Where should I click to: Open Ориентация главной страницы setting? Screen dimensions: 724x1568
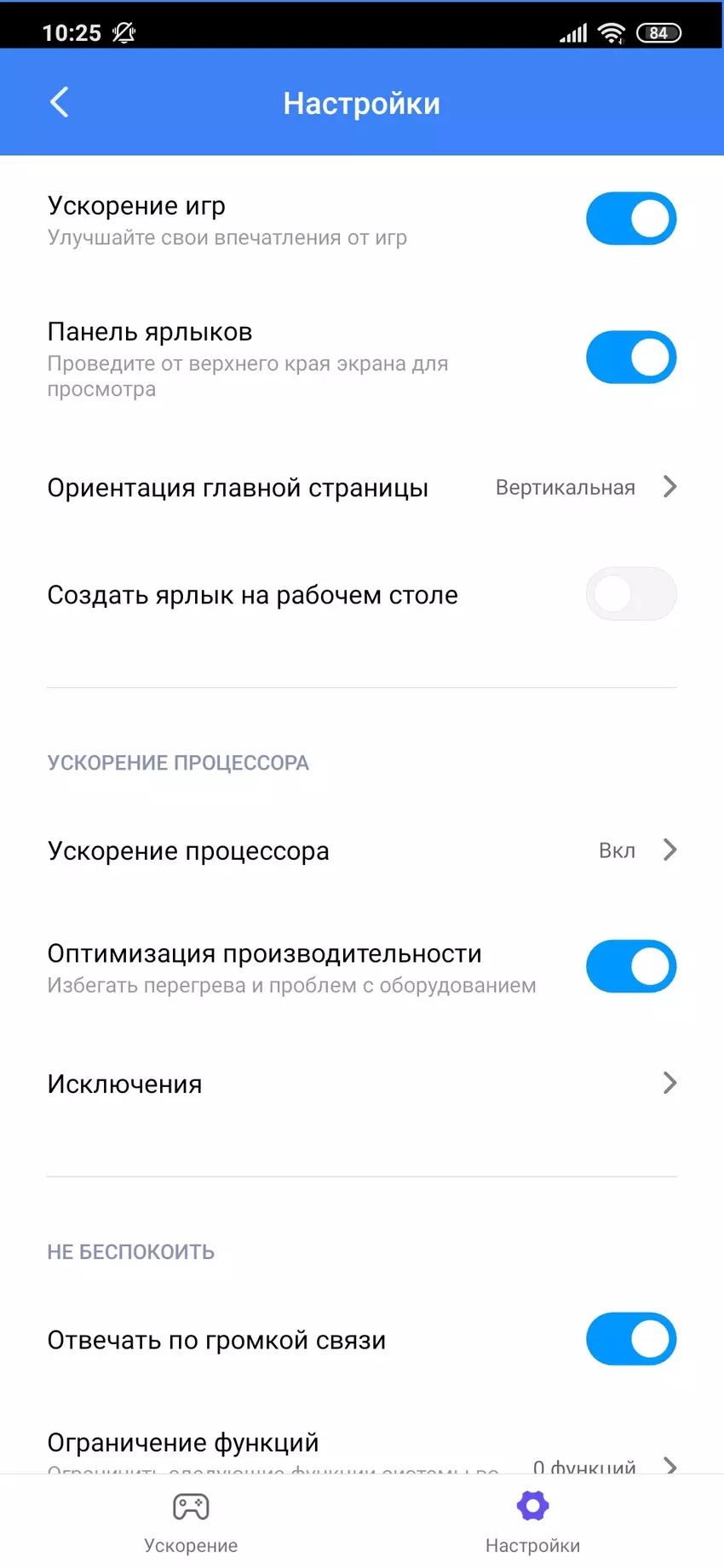(x=361, y=488)
